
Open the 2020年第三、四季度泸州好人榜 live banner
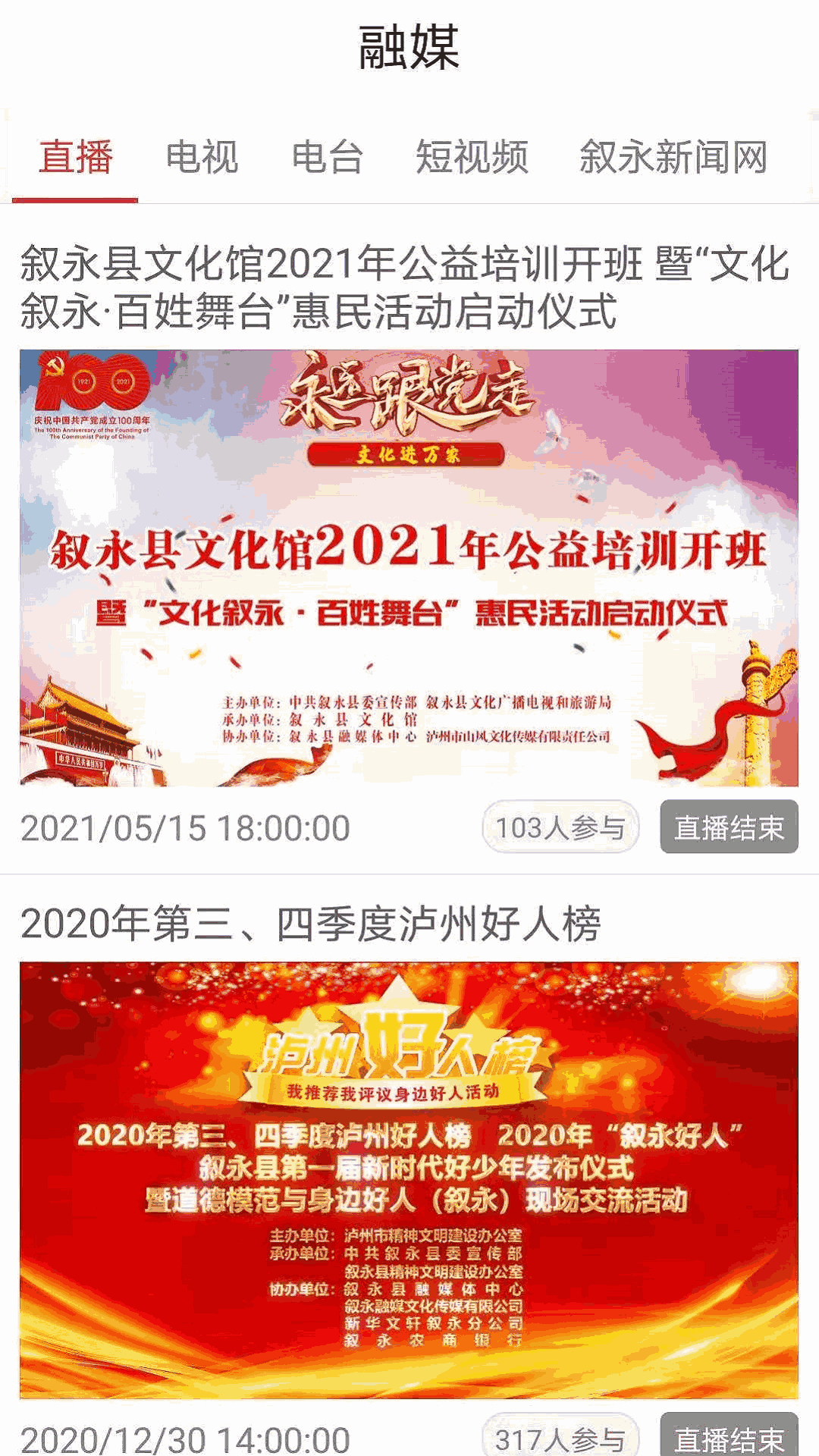(409, 1179)
